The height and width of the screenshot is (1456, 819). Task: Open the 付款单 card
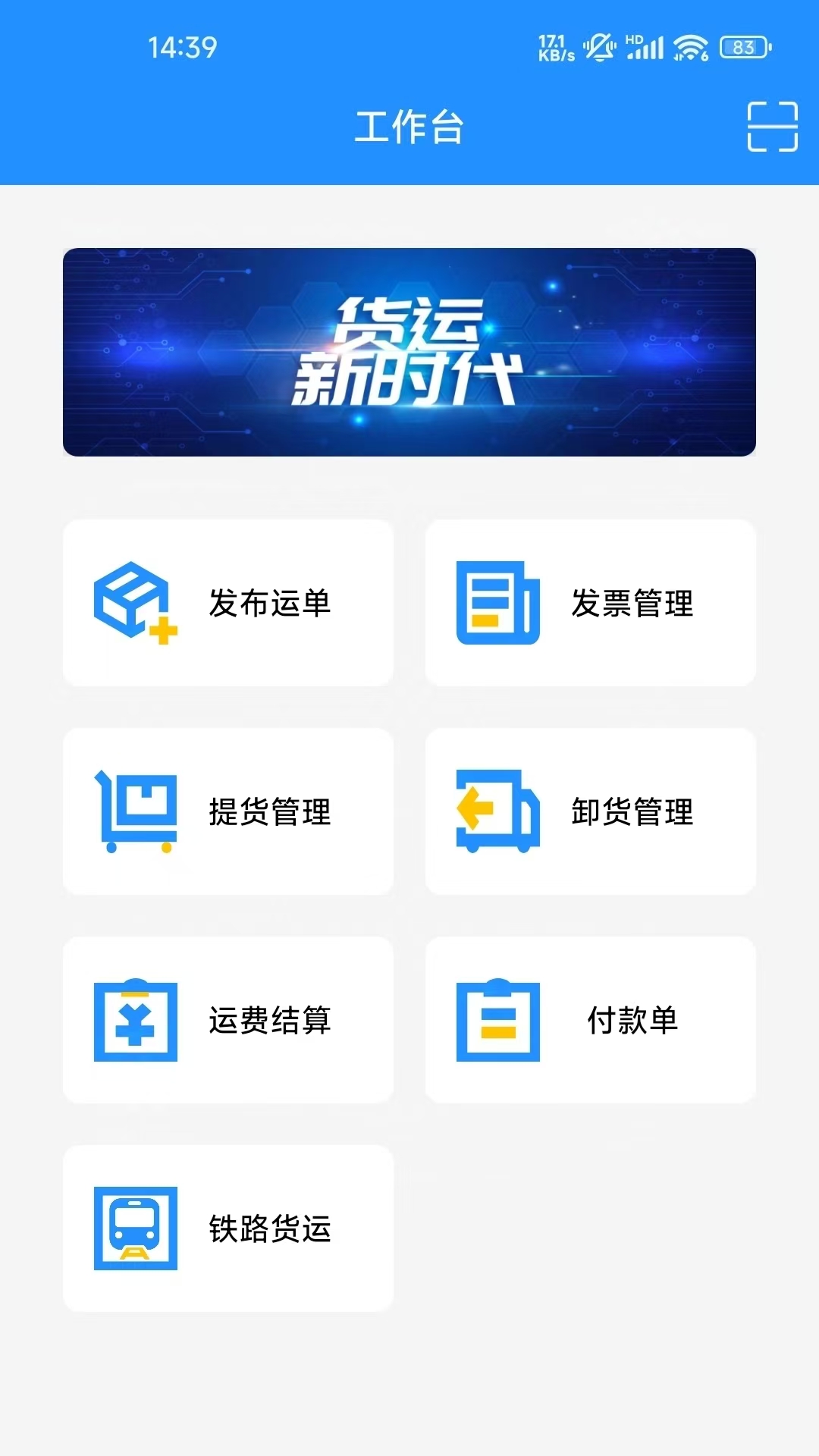tap(591, 1020)
